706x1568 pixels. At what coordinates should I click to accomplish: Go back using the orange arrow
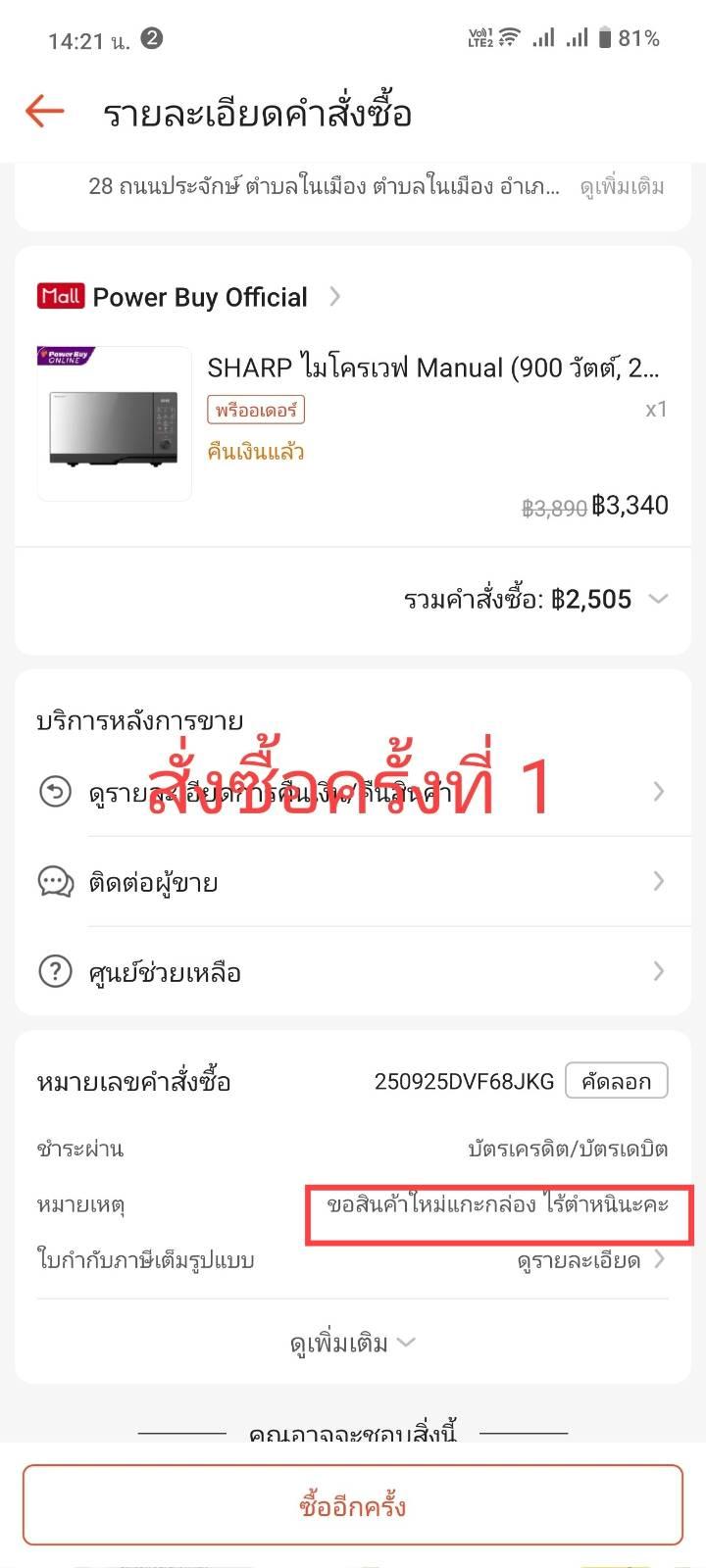(x=45, y=112)
